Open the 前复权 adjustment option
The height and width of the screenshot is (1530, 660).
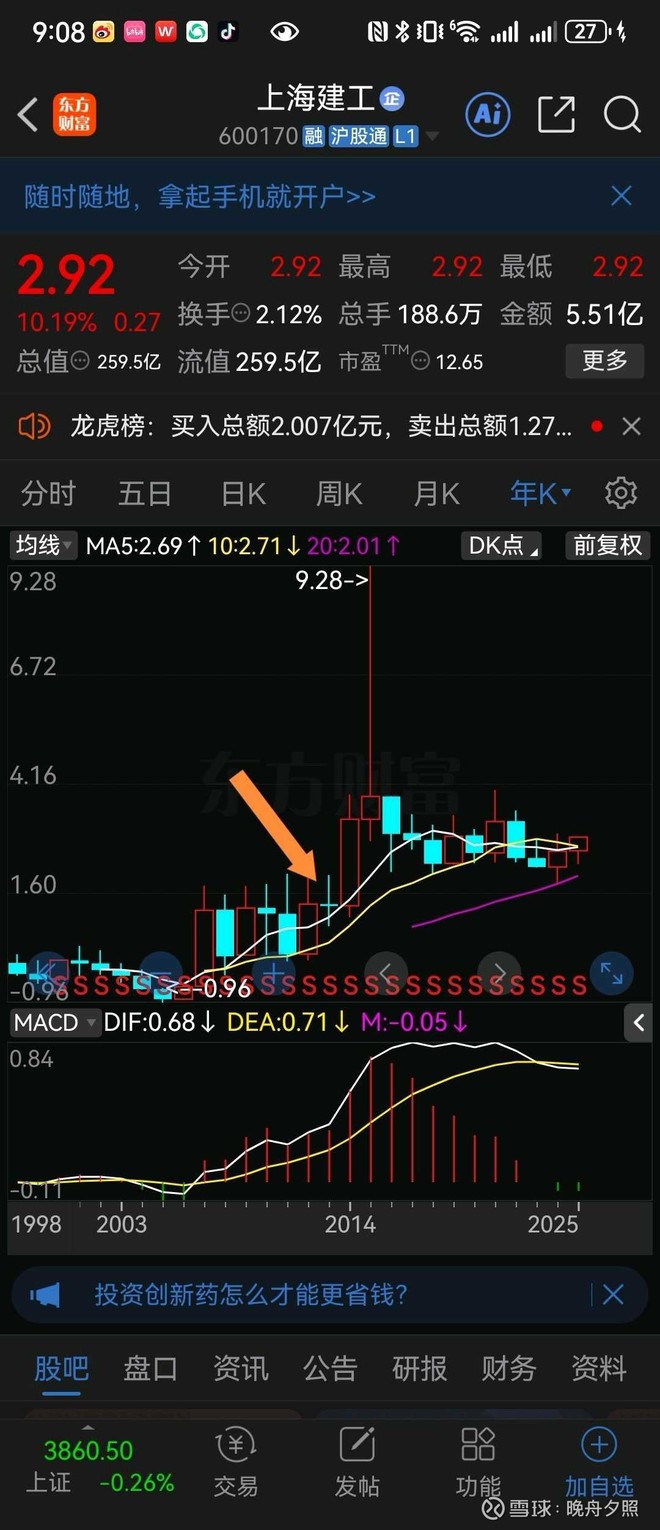607,546
